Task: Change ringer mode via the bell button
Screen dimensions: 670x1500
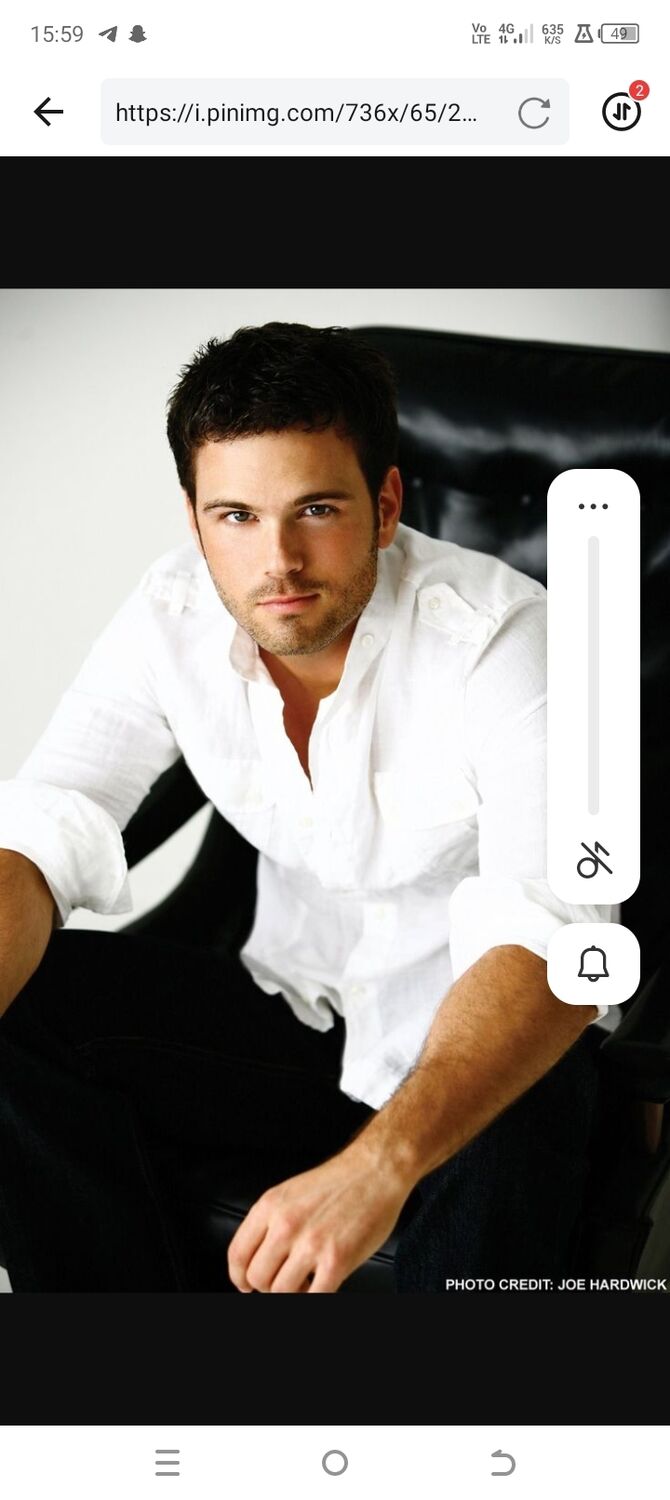Action: [593, 964]
